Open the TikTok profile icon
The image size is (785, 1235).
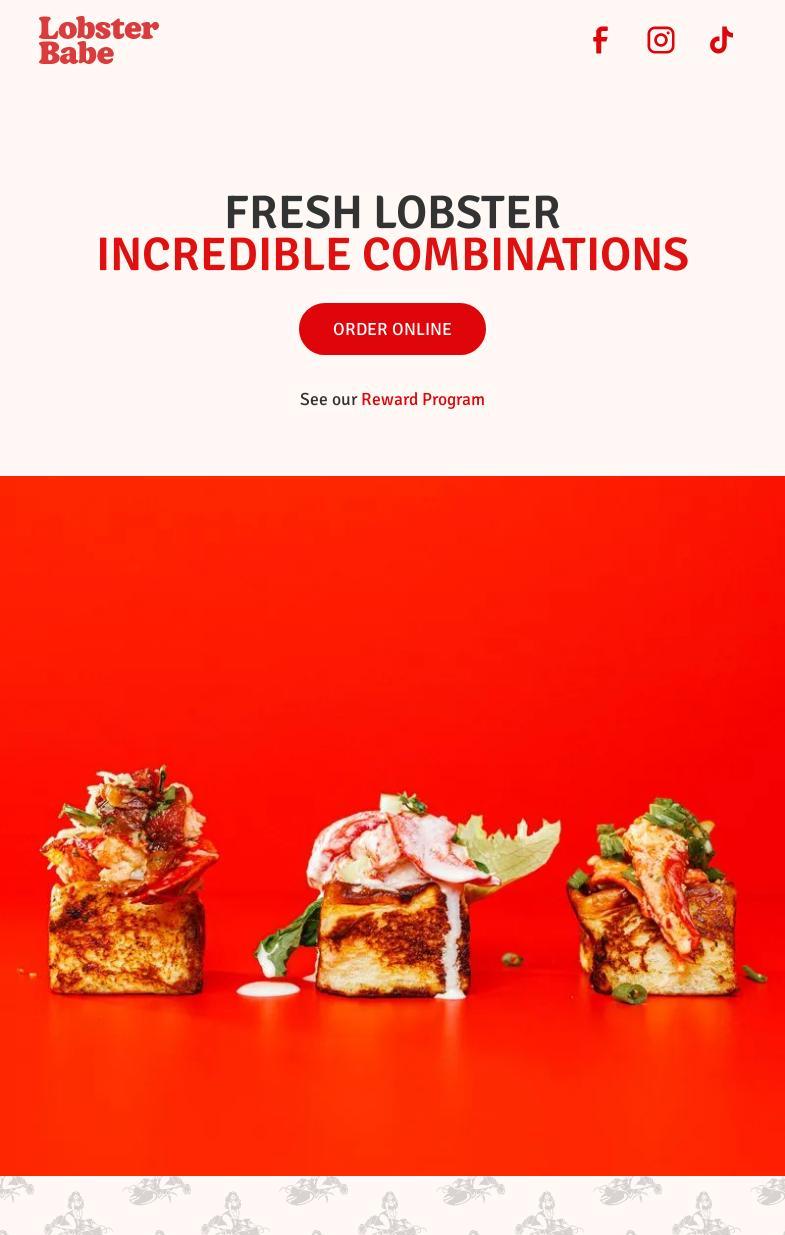pos(721,40)
